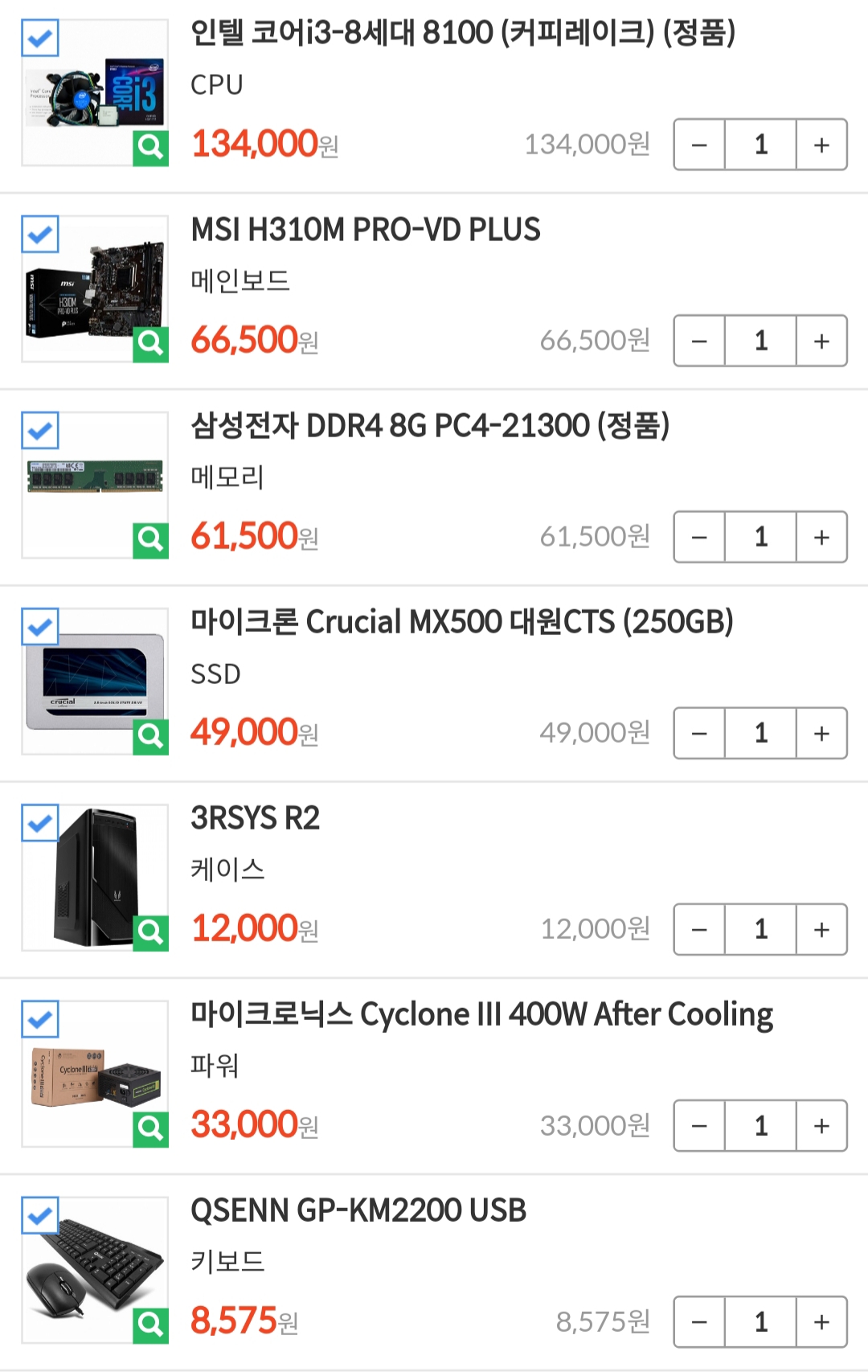868x1372 pixels.
Task: Magnify the 3RSYS R2 case image
Action: [150, 932]
